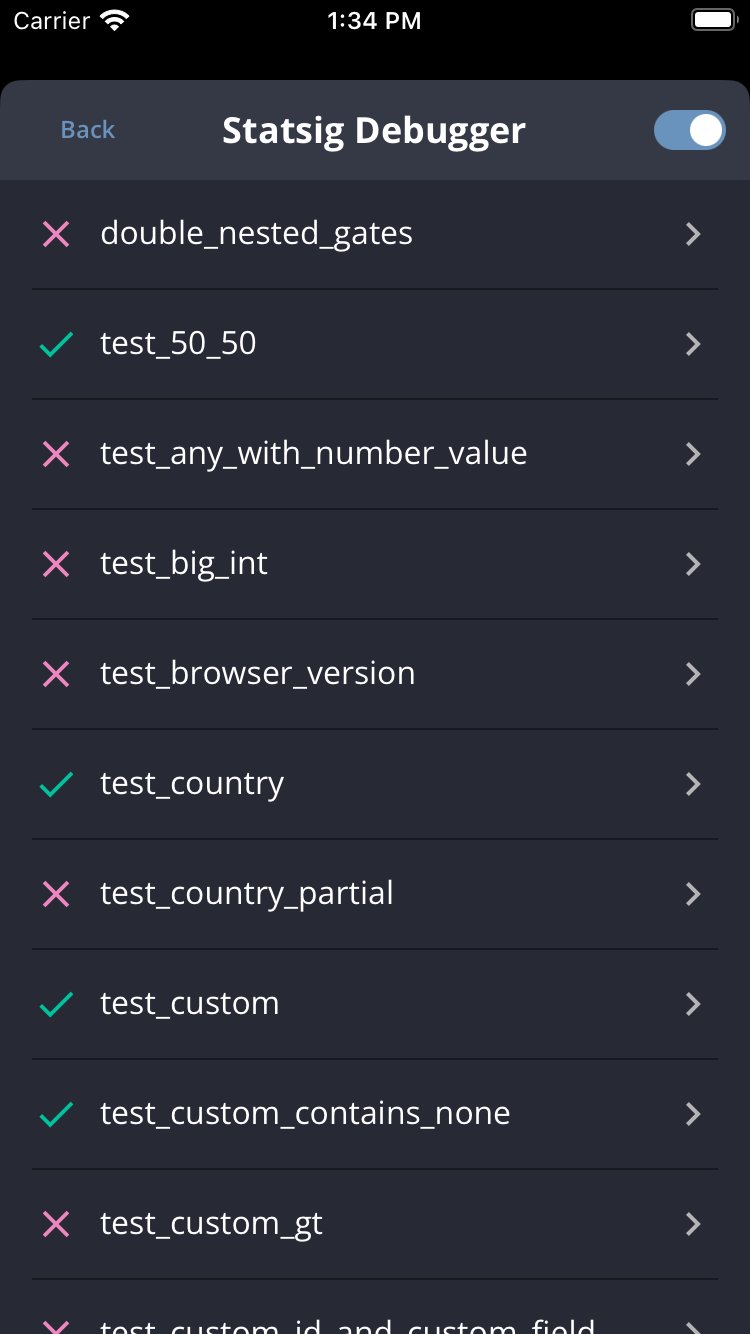Image resolution: width=750 pixels, height=1334 pixels.
Task: Expand the test_country row chevron
Action: pos(692,784)
